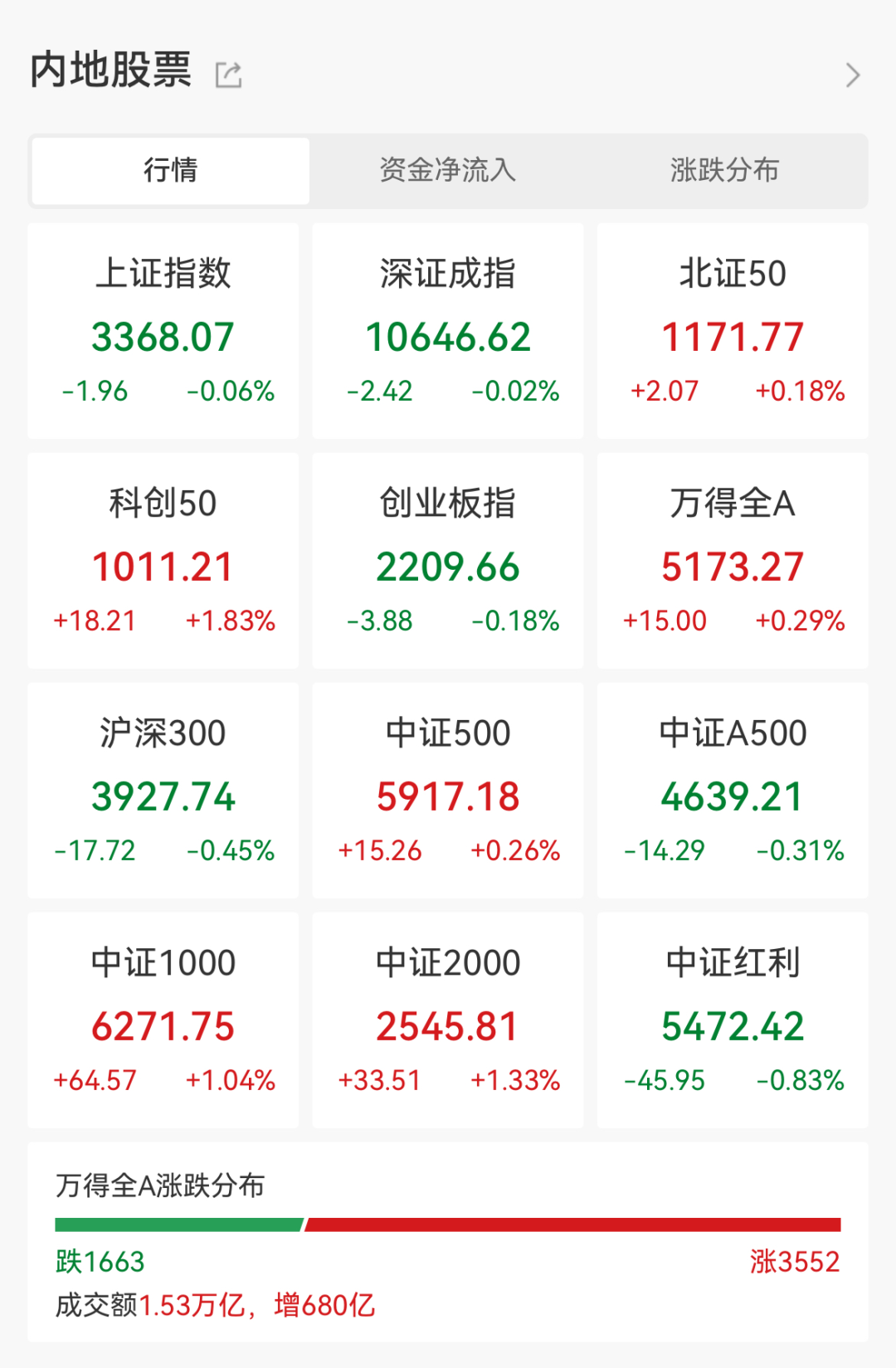The height and width of the screenshot is (1368, 896).
Task: Open the 中证500 index card
Action: click(x=448, y=791)
